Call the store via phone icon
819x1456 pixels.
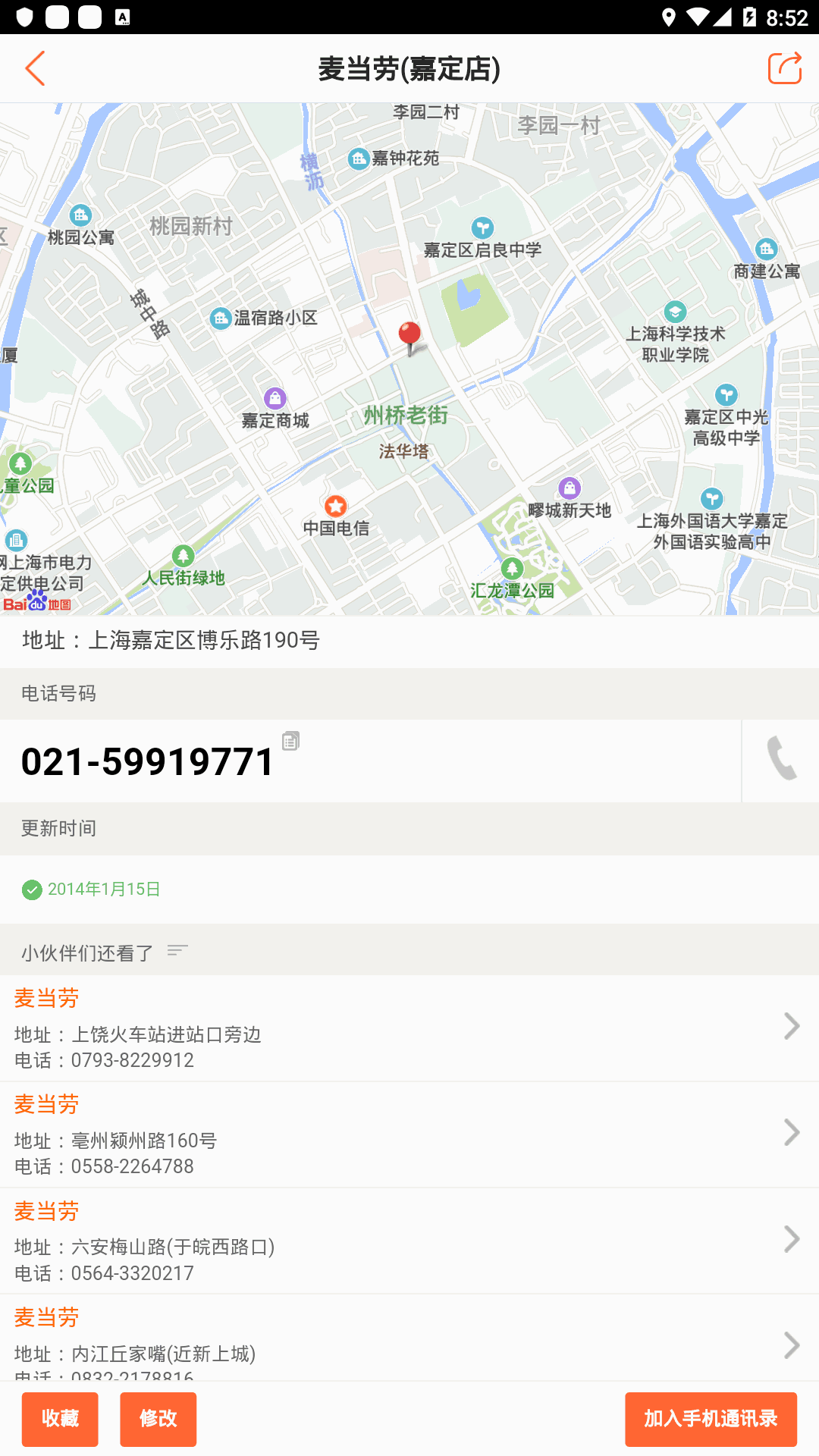[x=781, y=759]
